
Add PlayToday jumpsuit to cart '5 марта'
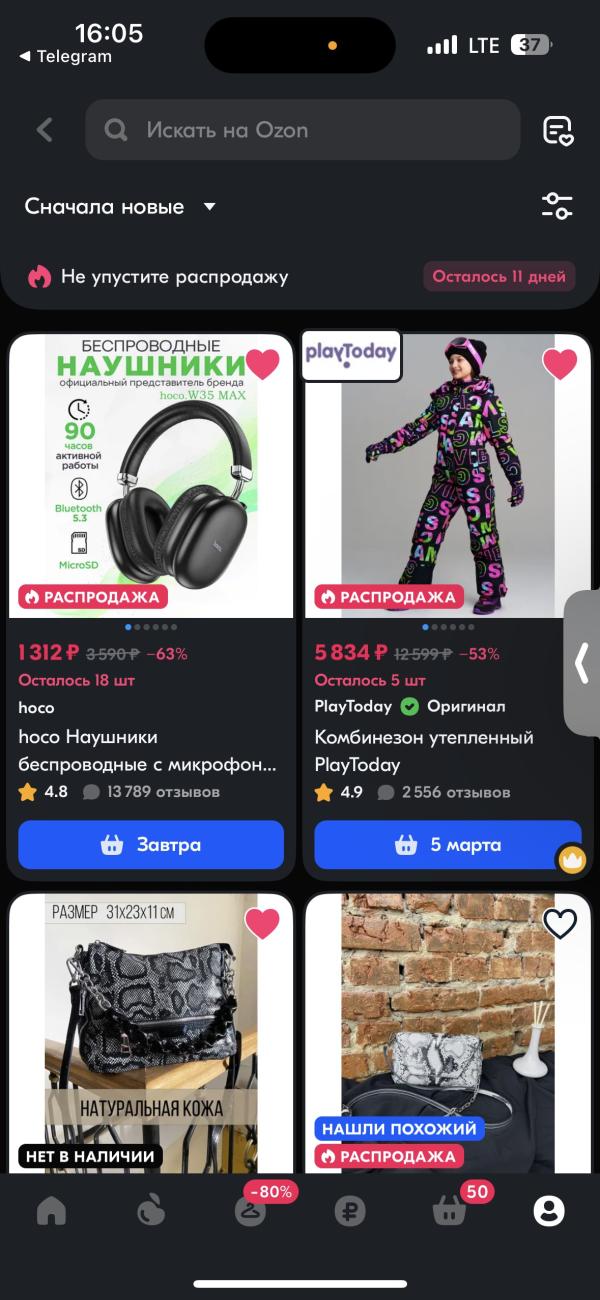(x=448, y=845)
